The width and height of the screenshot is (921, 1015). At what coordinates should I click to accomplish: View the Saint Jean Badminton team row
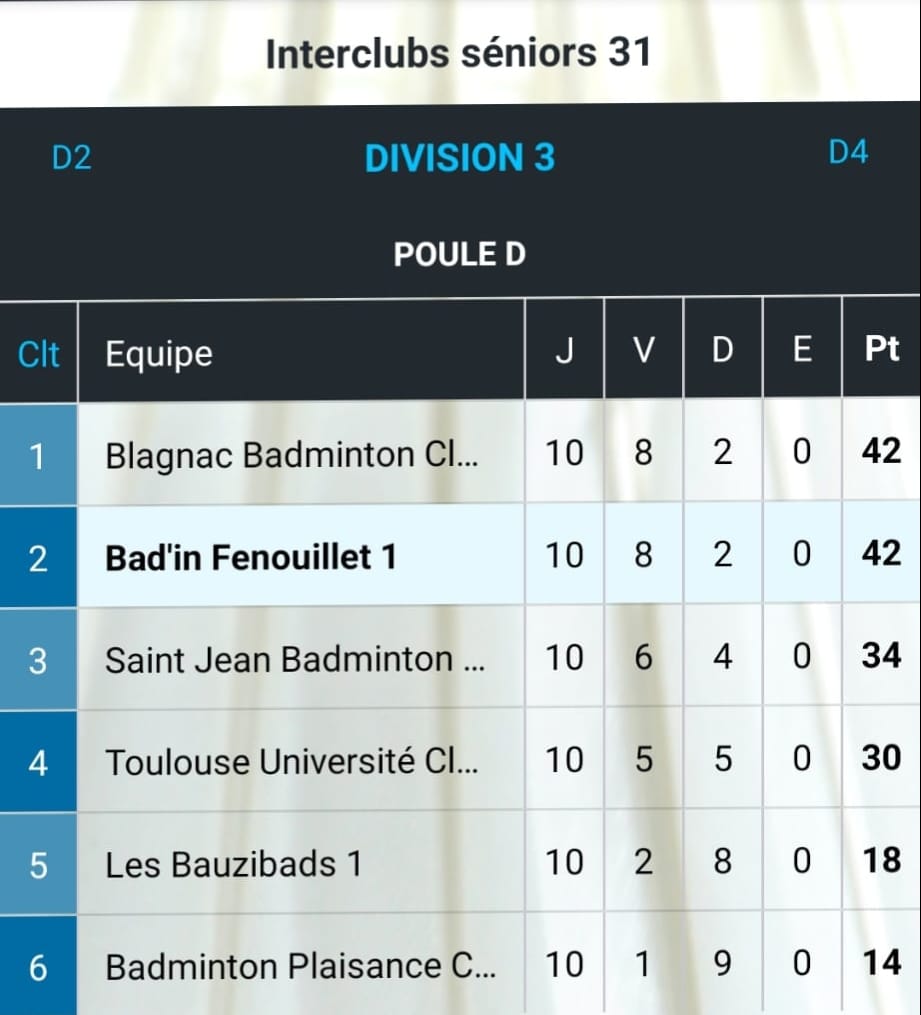(x=294, y=659)
